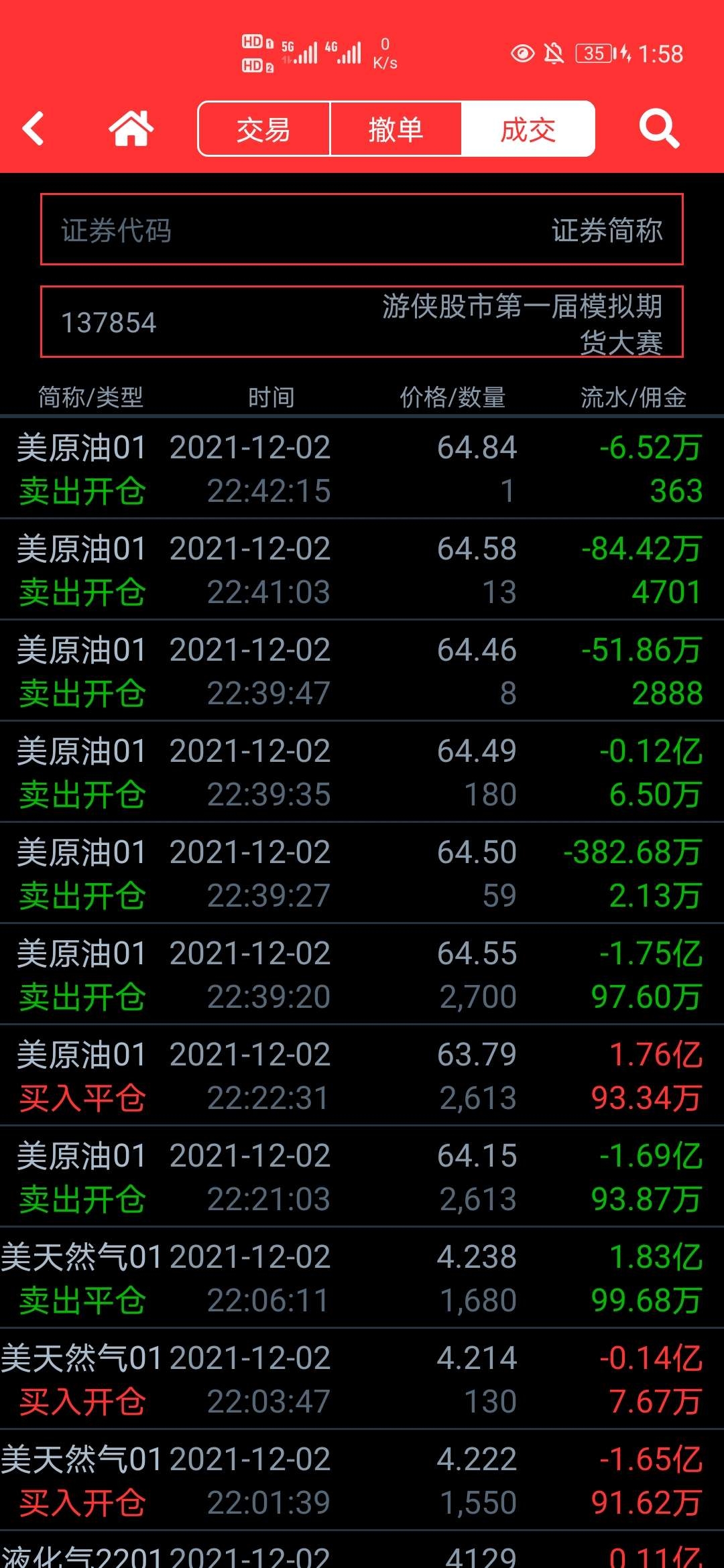Switch to the 撤单 tab
The height and width of the screenshot is (1568, 724).
tap(396, 129)
